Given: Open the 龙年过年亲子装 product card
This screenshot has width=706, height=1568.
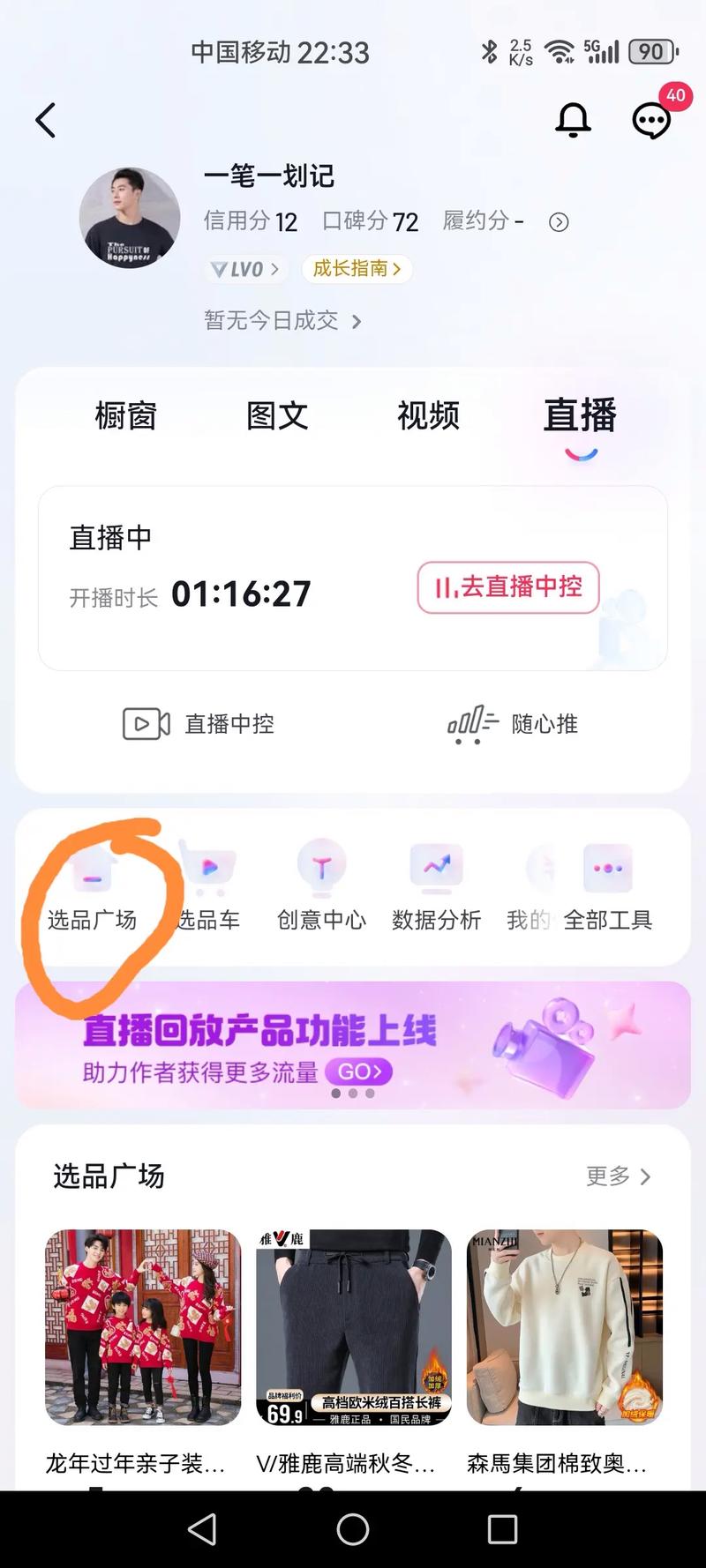Looking at the screenshot, I should [x=143, y=1340].
